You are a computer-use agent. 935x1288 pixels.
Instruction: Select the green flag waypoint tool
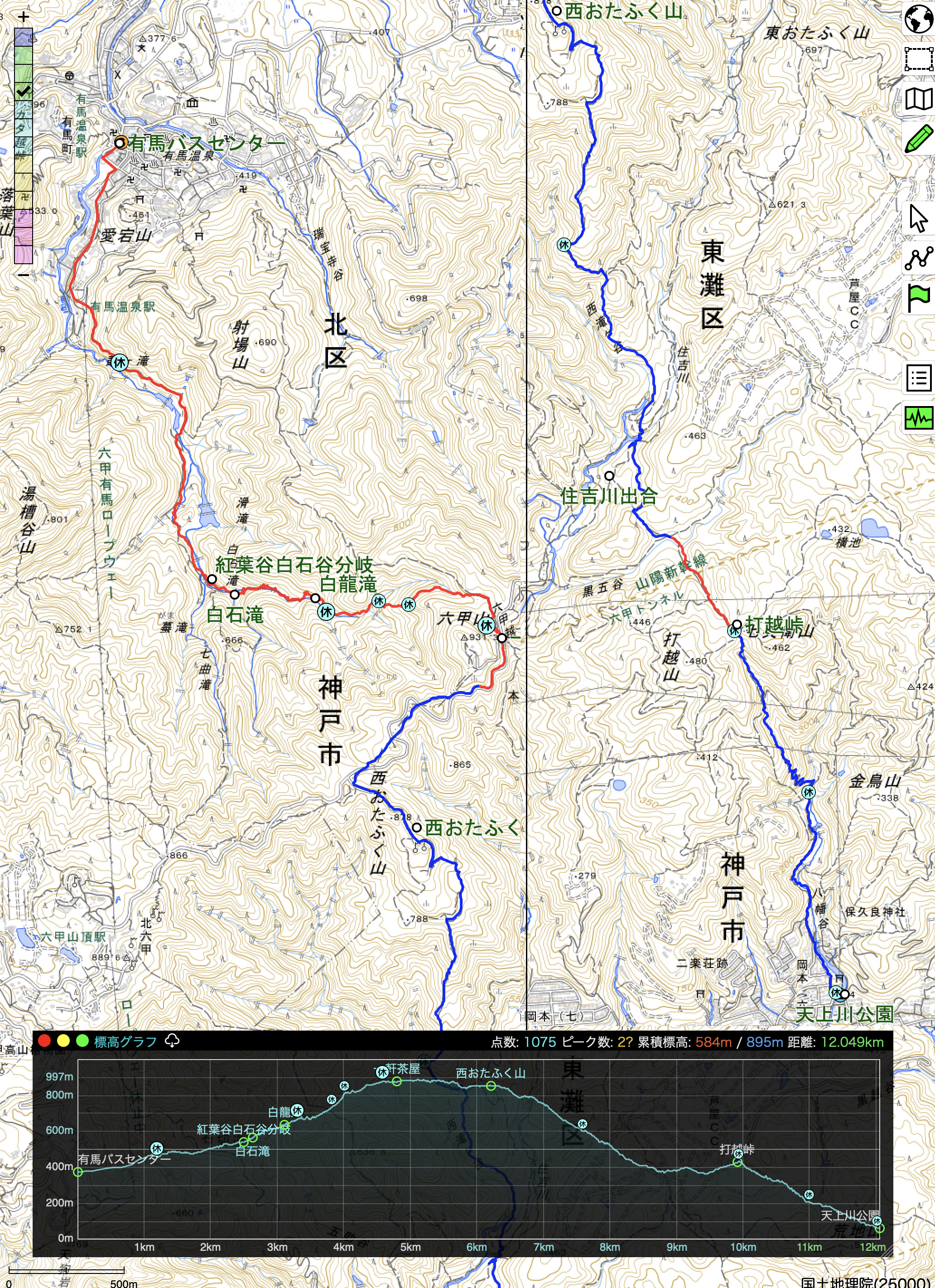pos(919,298)
